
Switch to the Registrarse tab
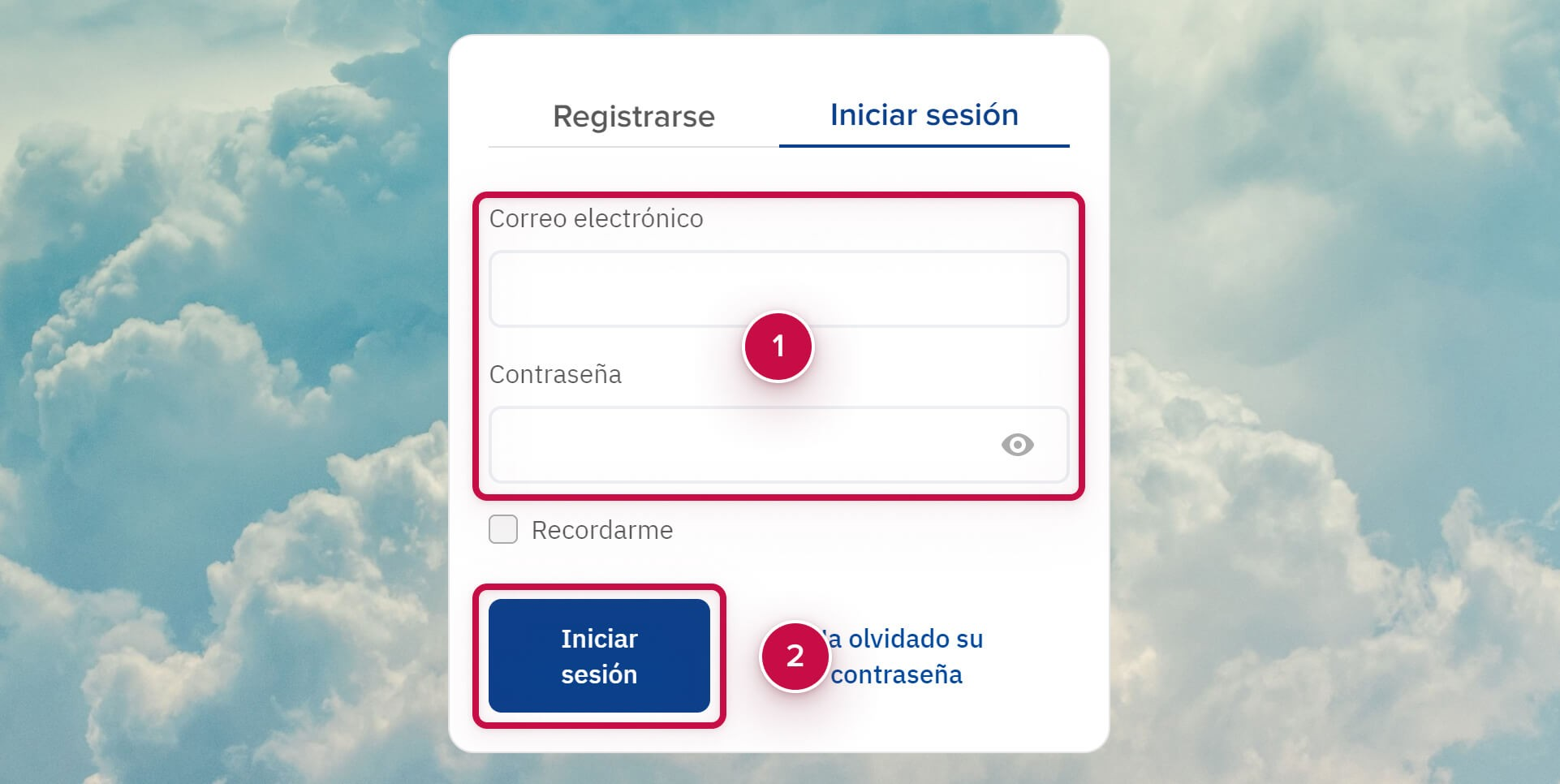[x=633, y=116]
